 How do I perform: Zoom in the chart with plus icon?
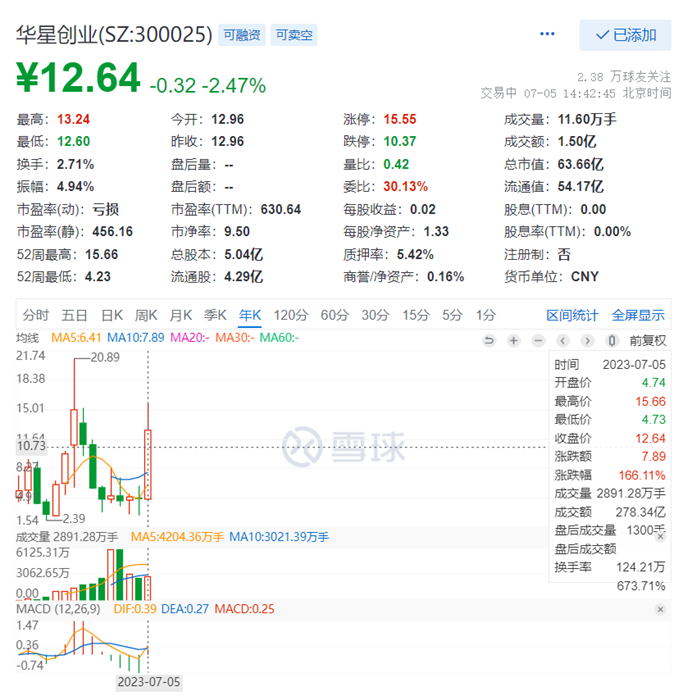pos(513,340)
